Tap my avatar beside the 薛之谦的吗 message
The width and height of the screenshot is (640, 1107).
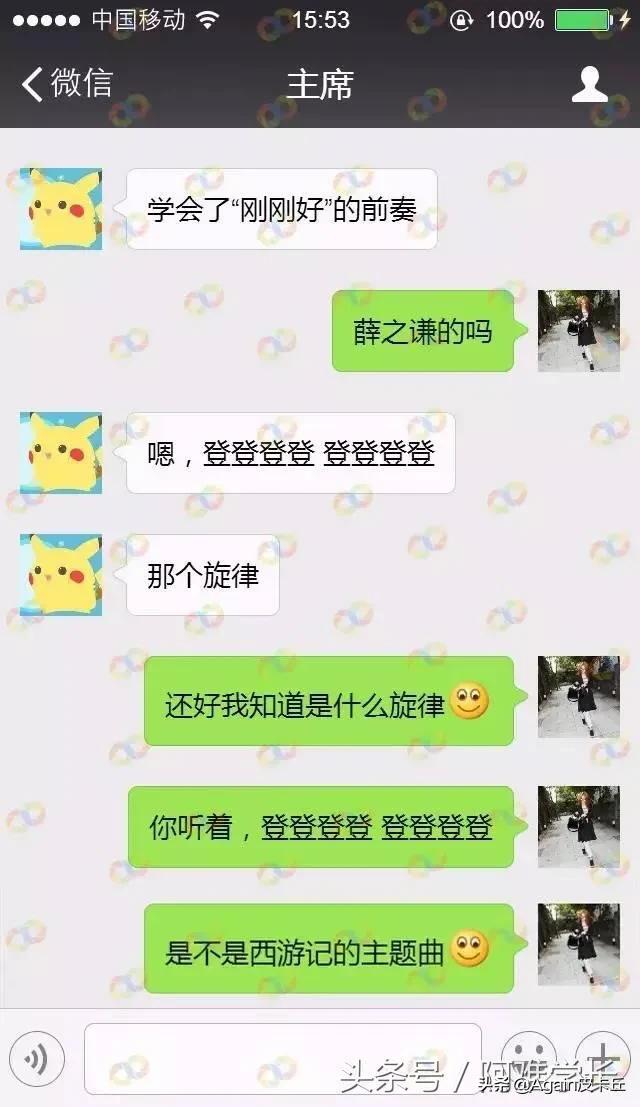579,331
